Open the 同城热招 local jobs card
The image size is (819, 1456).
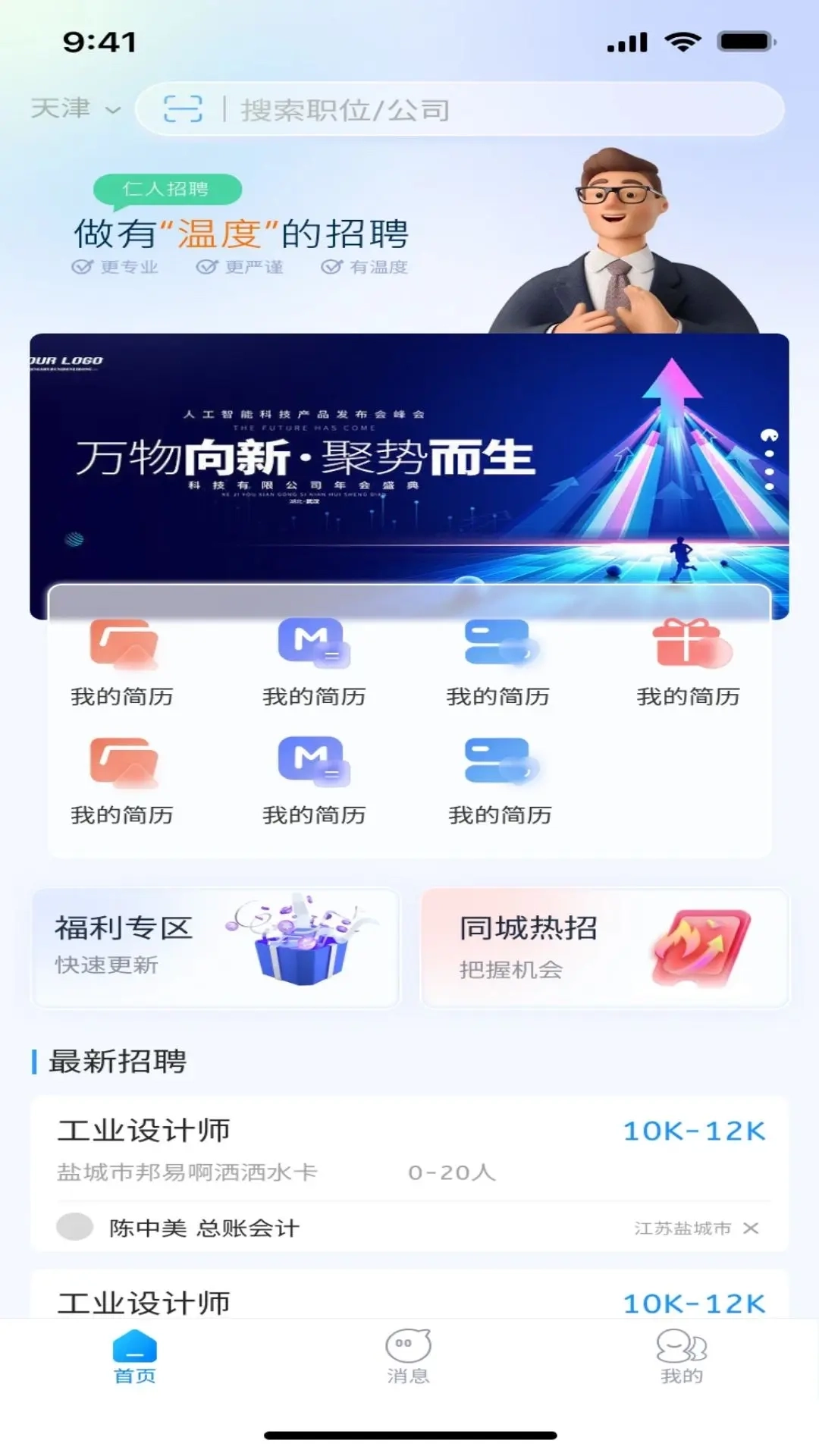pos(604,948)
